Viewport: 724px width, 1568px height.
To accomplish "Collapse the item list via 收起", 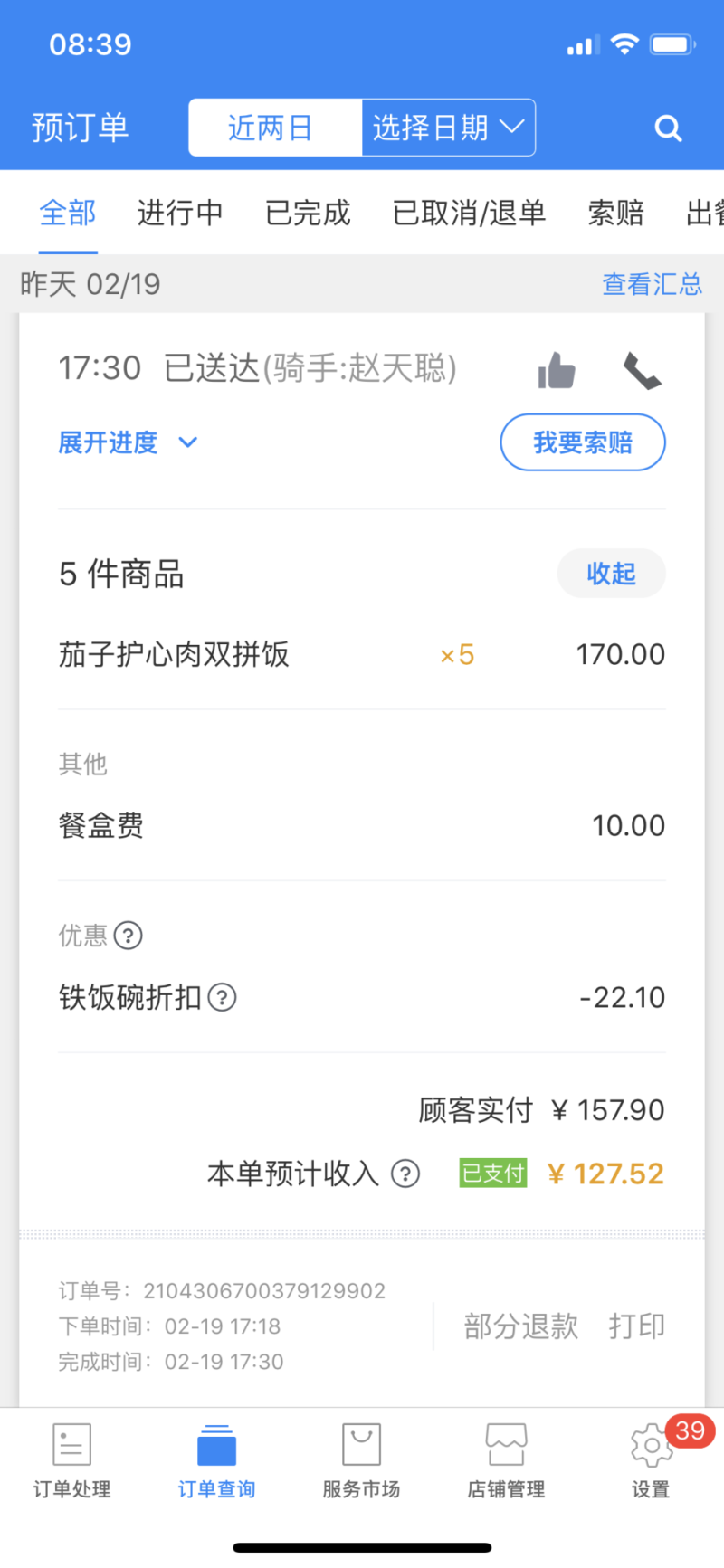I will (x=611, y=574).
